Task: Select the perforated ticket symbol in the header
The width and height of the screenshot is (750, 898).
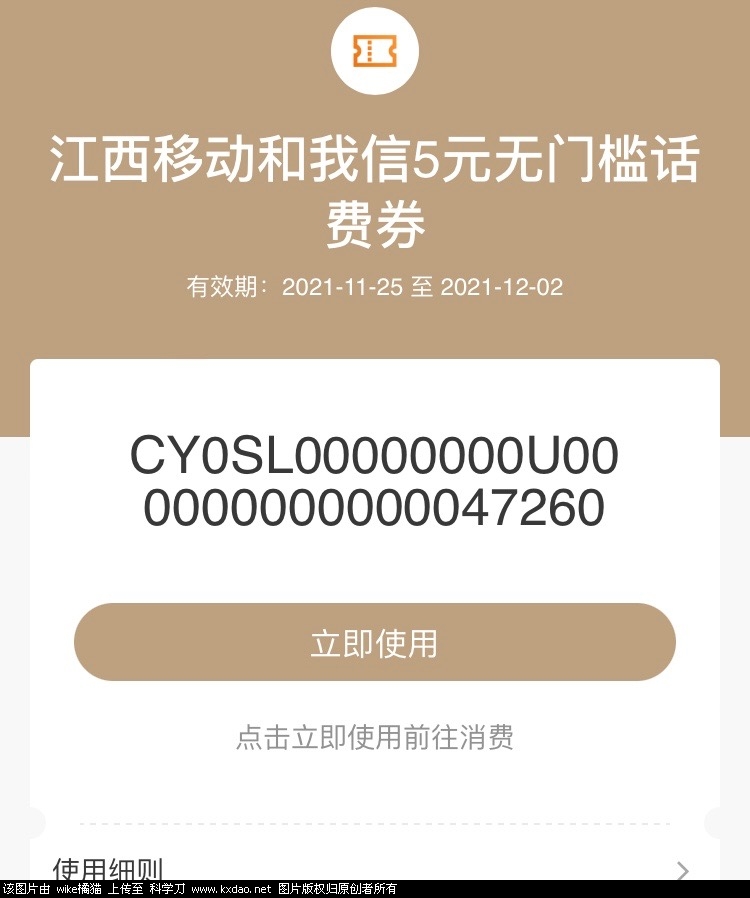Action: 375,52
